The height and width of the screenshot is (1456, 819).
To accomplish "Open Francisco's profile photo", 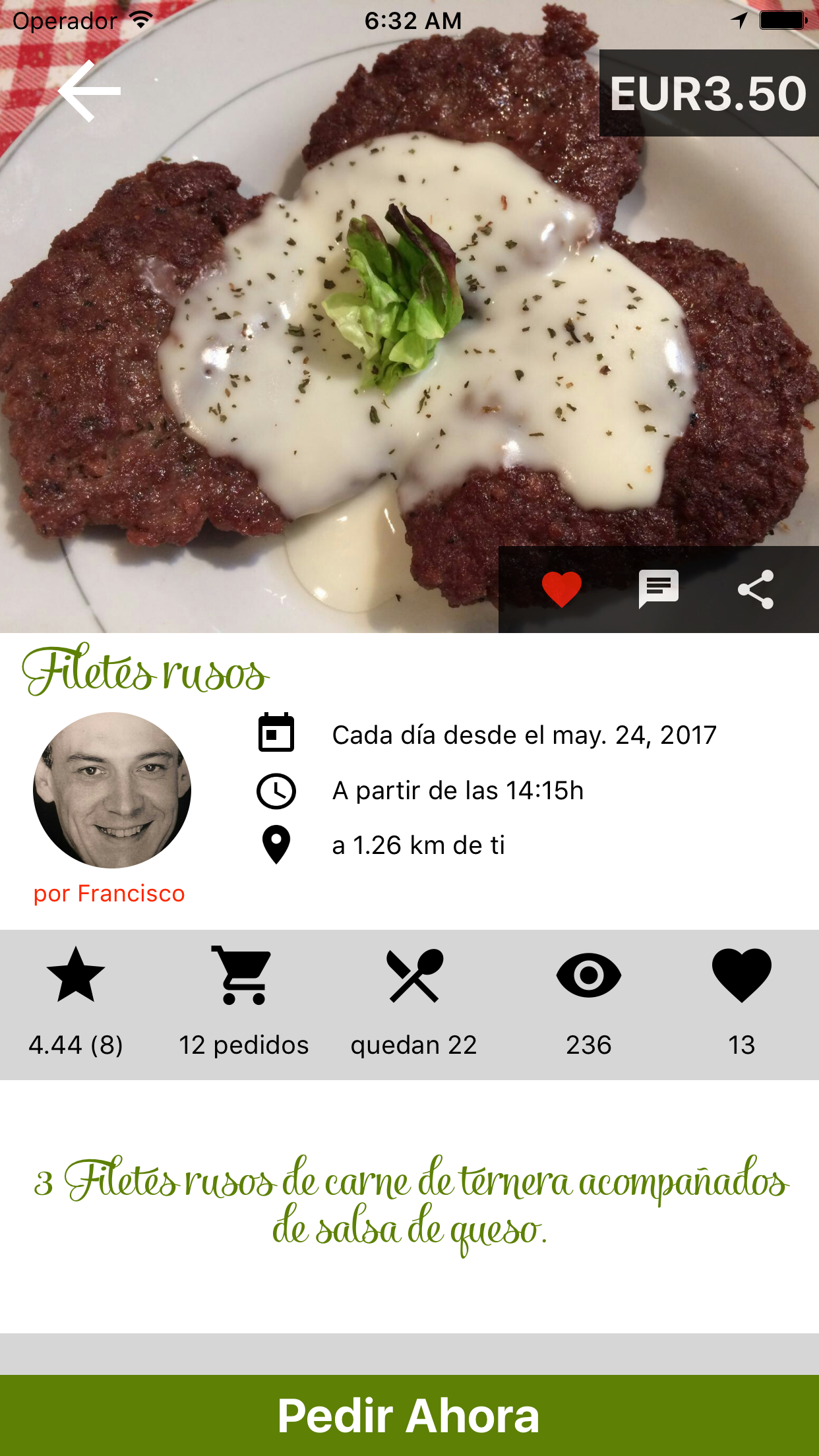I will (x=112, y=790).
